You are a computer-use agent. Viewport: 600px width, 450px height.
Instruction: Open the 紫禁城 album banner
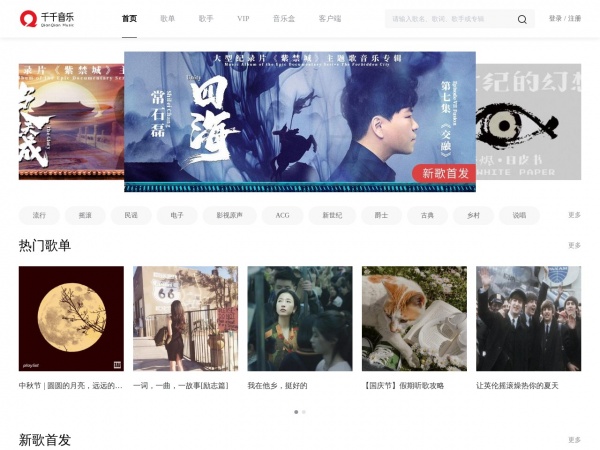pos(300,120)
